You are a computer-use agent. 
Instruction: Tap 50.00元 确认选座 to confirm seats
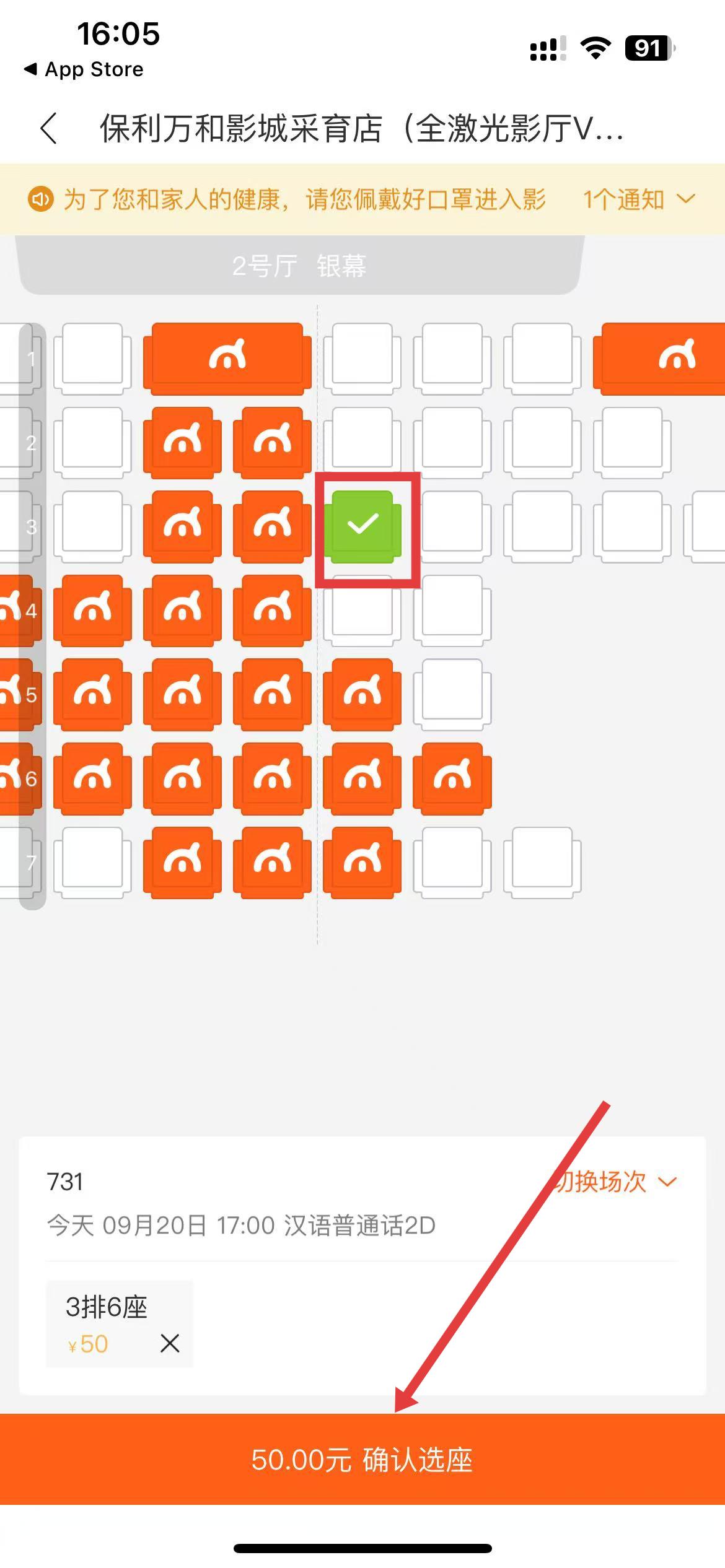click(x=362, y=1460)
